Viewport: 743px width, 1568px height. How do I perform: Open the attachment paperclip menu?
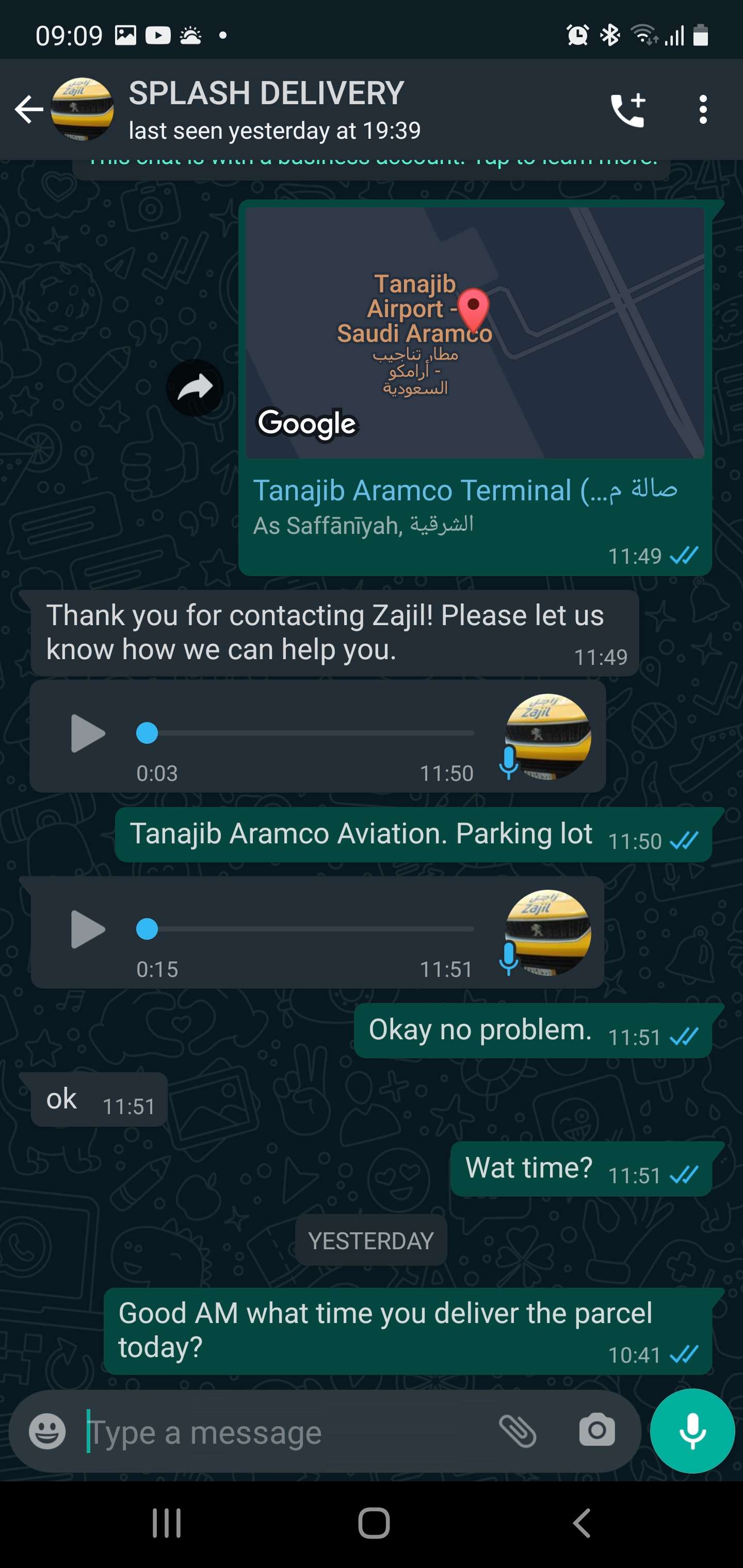(x=518, y=1431)
